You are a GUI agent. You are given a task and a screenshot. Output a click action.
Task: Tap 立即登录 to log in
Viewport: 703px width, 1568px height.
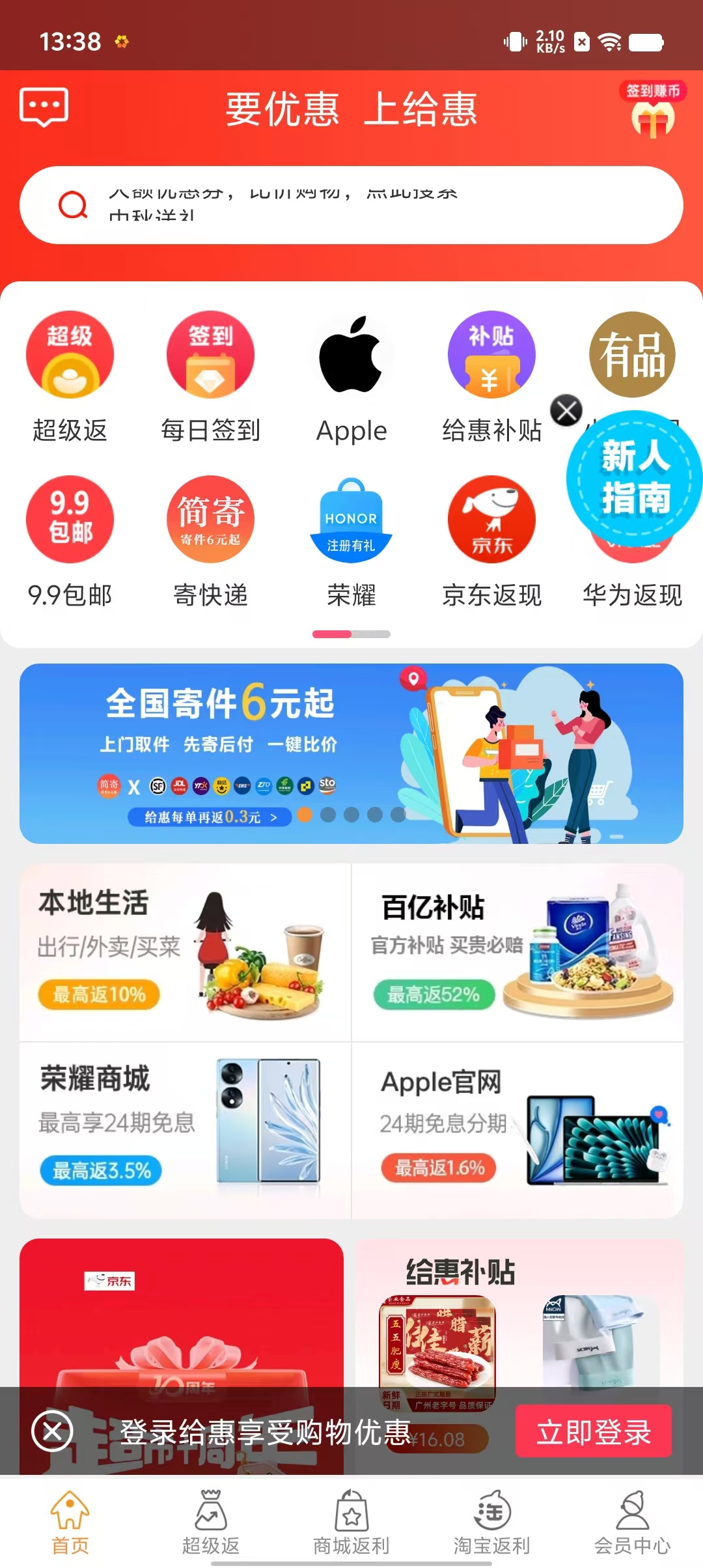click(593, 1432)
